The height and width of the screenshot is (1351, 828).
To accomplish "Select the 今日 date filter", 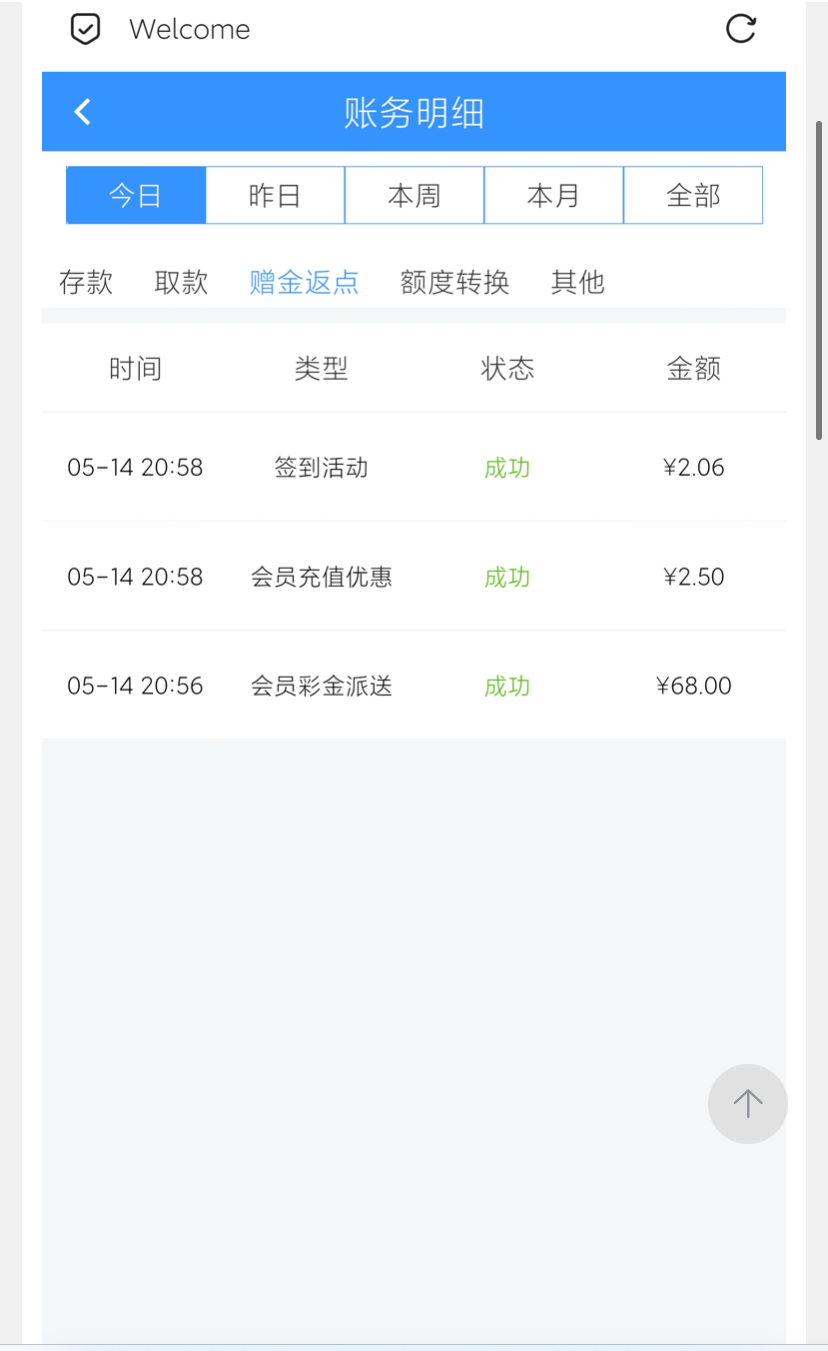I will click(136, 195).
